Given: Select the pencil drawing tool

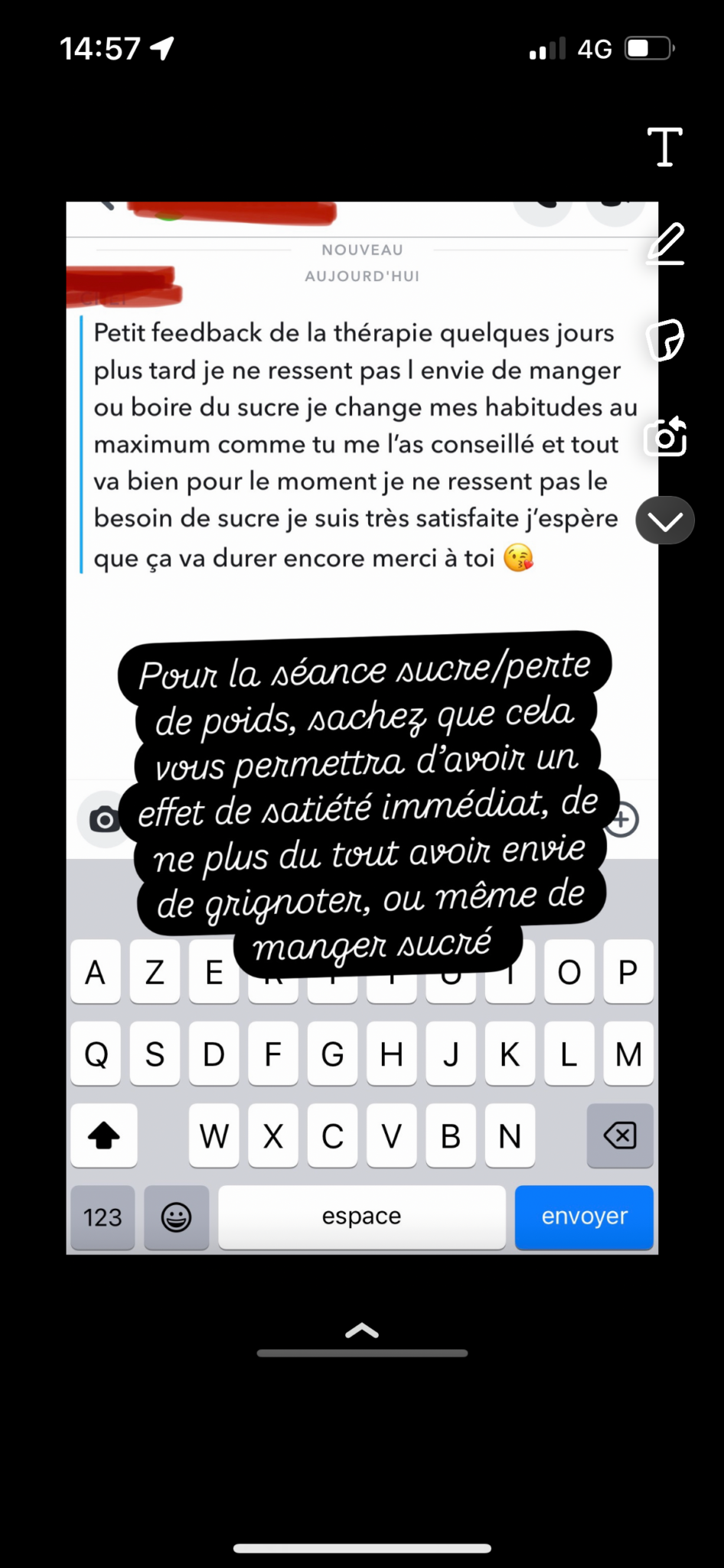Looking at the screenshot, I should (x=665, y=243).
